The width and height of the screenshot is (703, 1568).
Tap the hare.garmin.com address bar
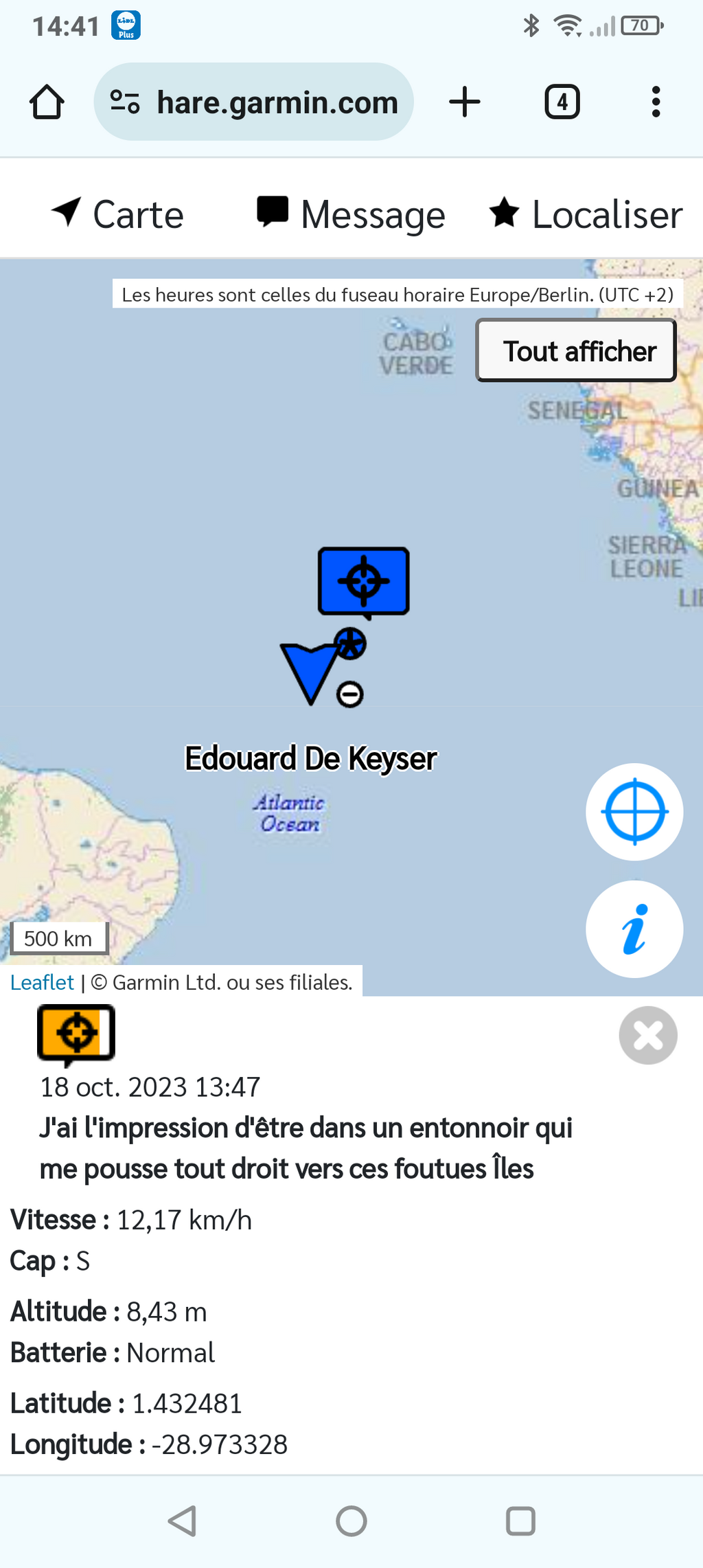coord(253,102)
